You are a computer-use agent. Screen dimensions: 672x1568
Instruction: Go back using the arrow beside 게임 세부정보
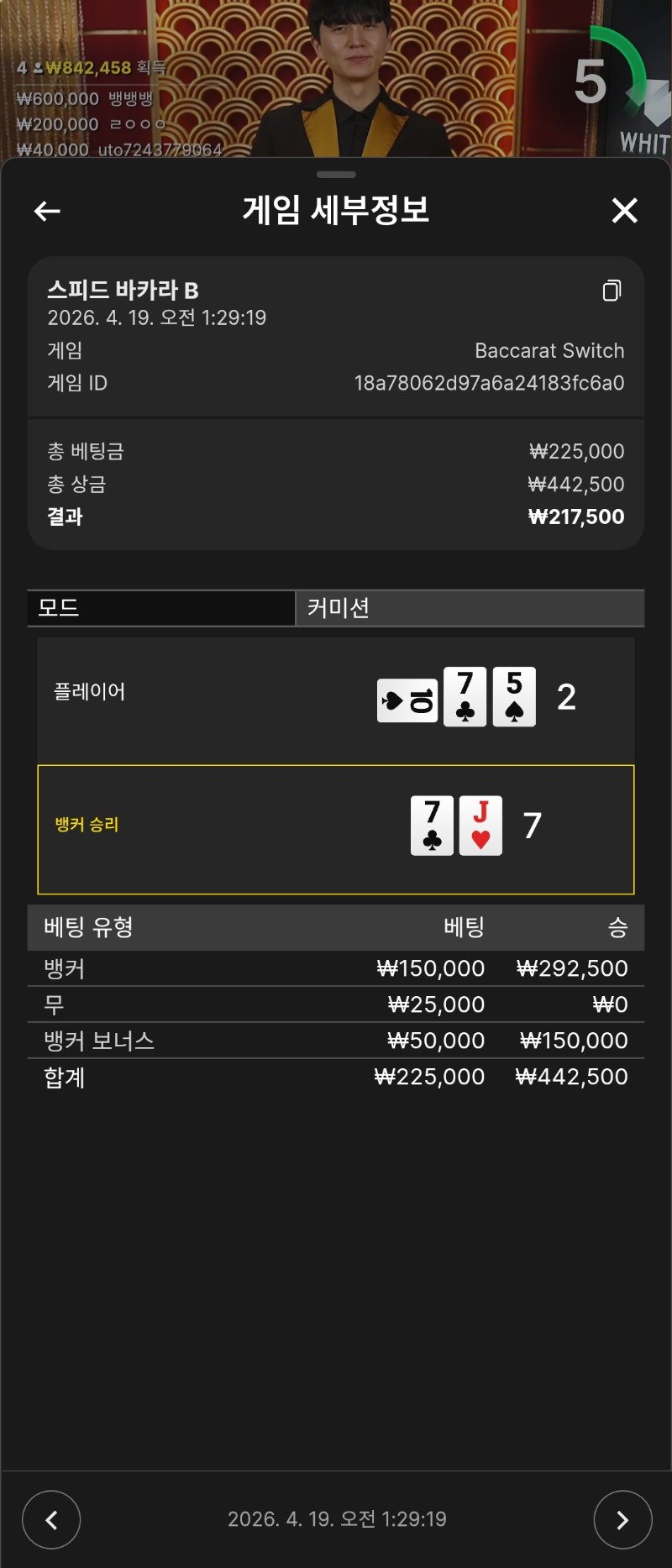pyautogui.click(x=47, y=211)
